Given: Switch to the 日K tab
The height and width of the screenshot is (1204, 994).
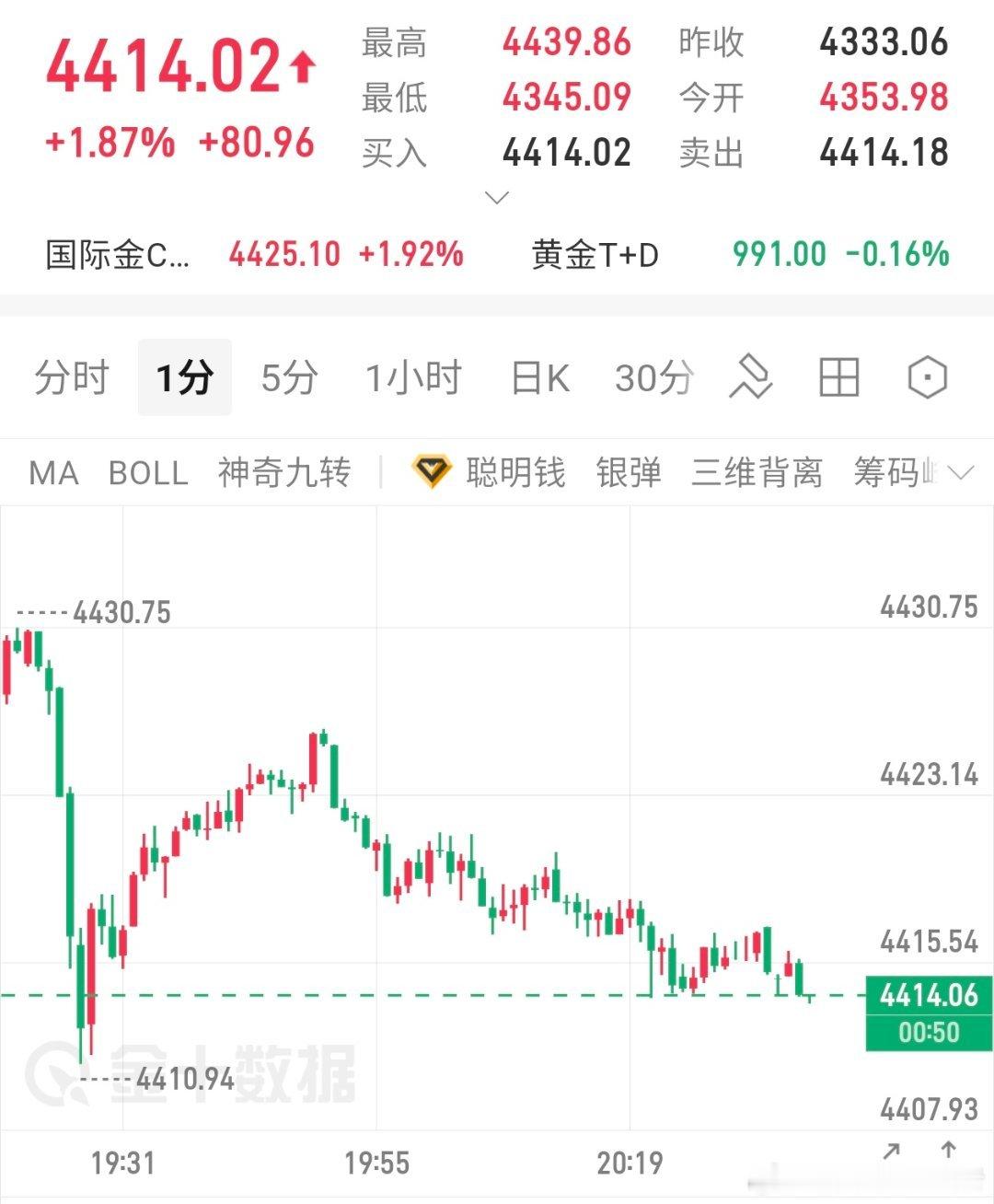Looking at the screenshot, I should 538,376.
